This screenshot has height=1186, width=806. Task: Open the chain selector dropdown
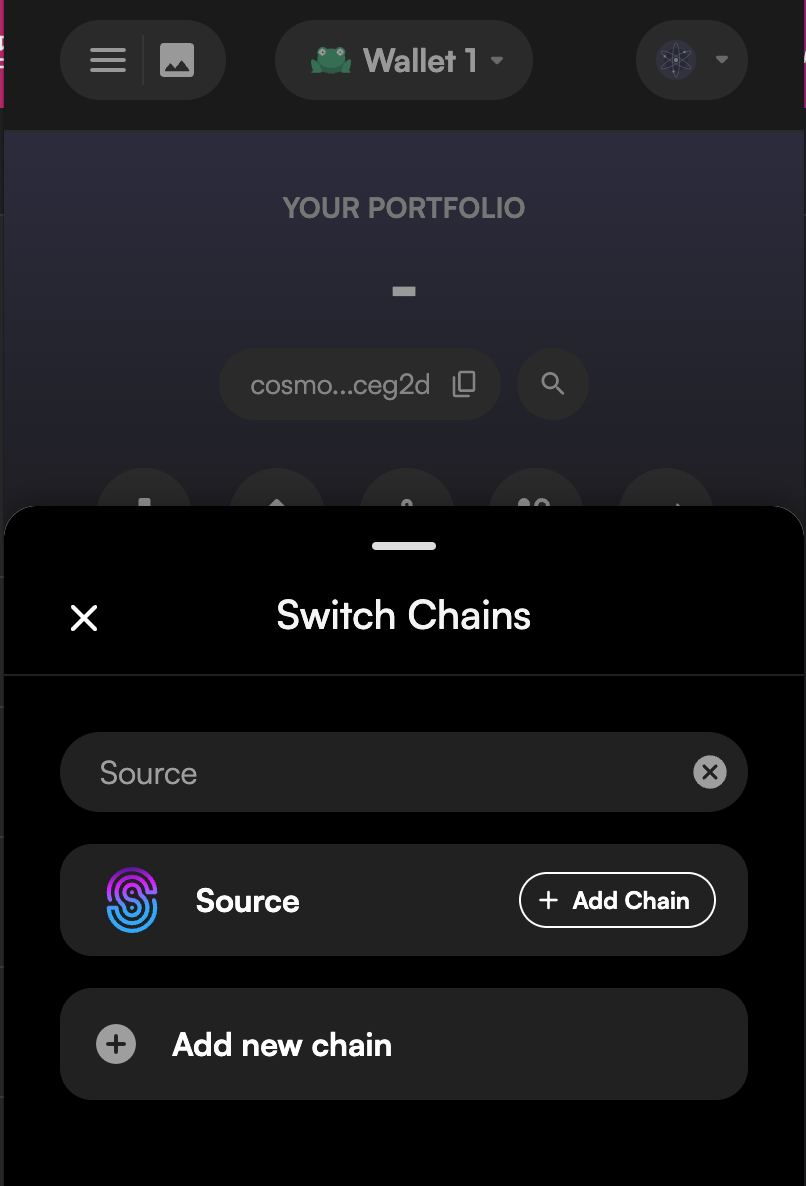click(x=692, y=60)
